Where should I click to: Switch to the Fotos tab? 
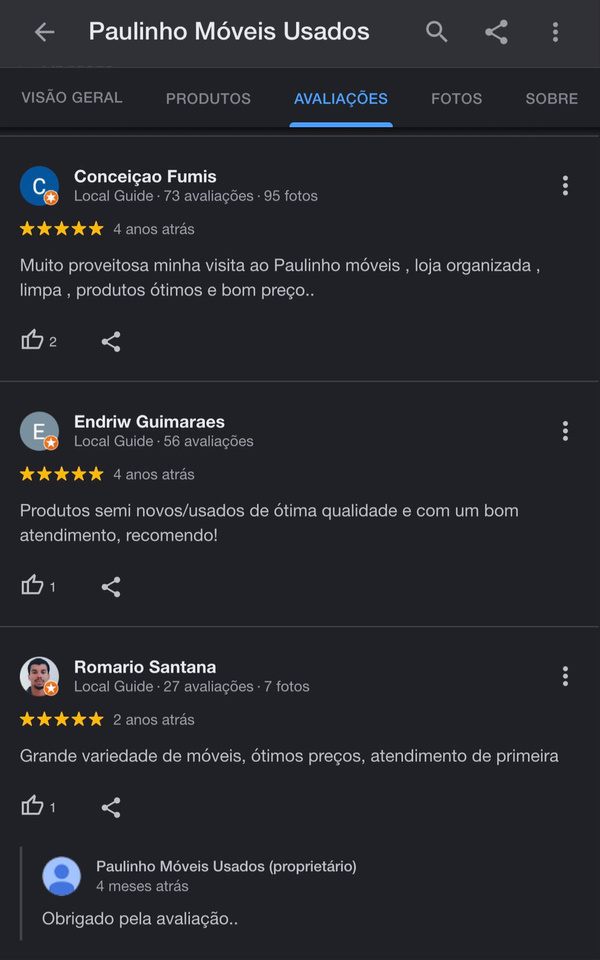click(456, 99)
